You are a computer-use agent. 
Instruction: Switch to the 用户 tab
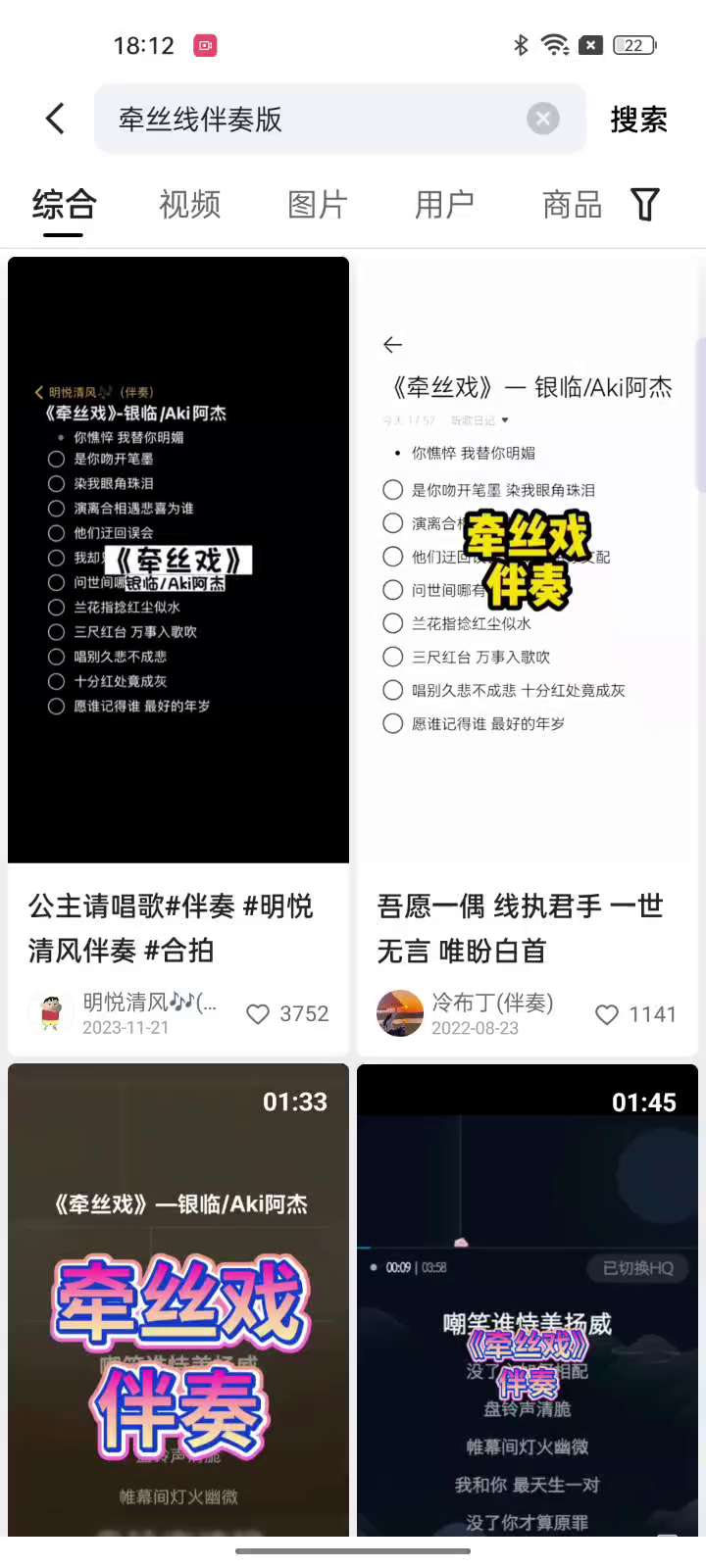(x=444, y=205)
